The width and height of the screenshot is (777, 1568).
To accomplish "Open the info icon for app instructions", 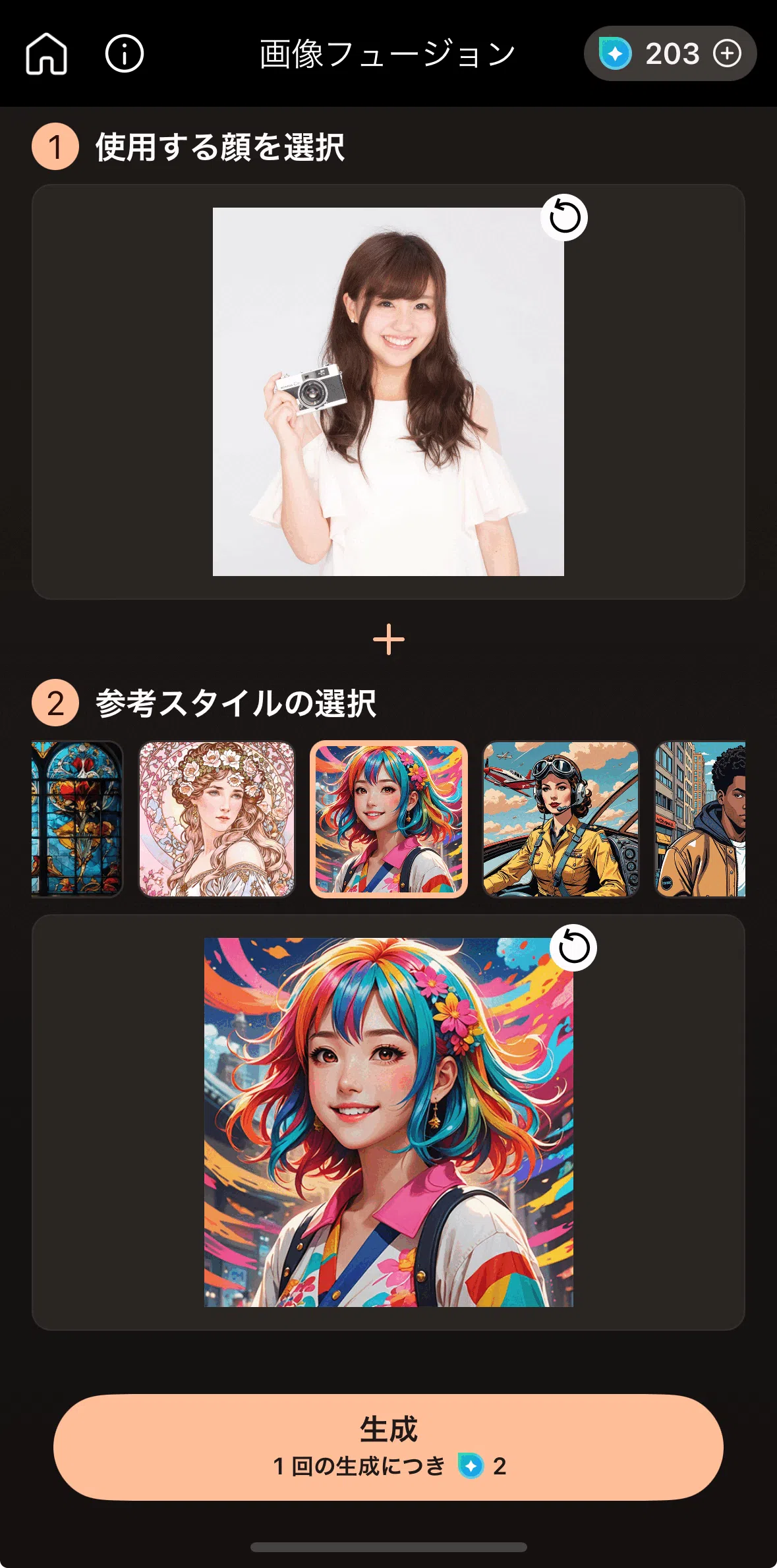I will coord(124,54).
